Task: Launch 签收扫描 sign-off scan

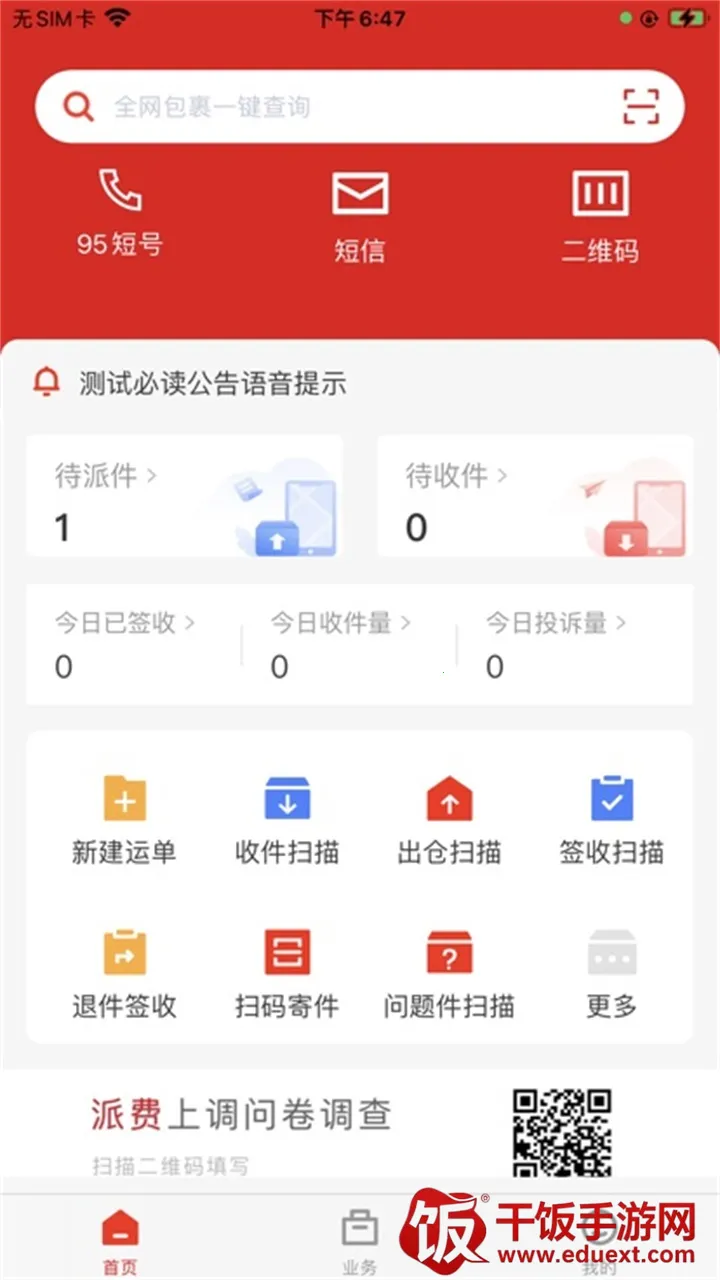Action: (611, 820)
